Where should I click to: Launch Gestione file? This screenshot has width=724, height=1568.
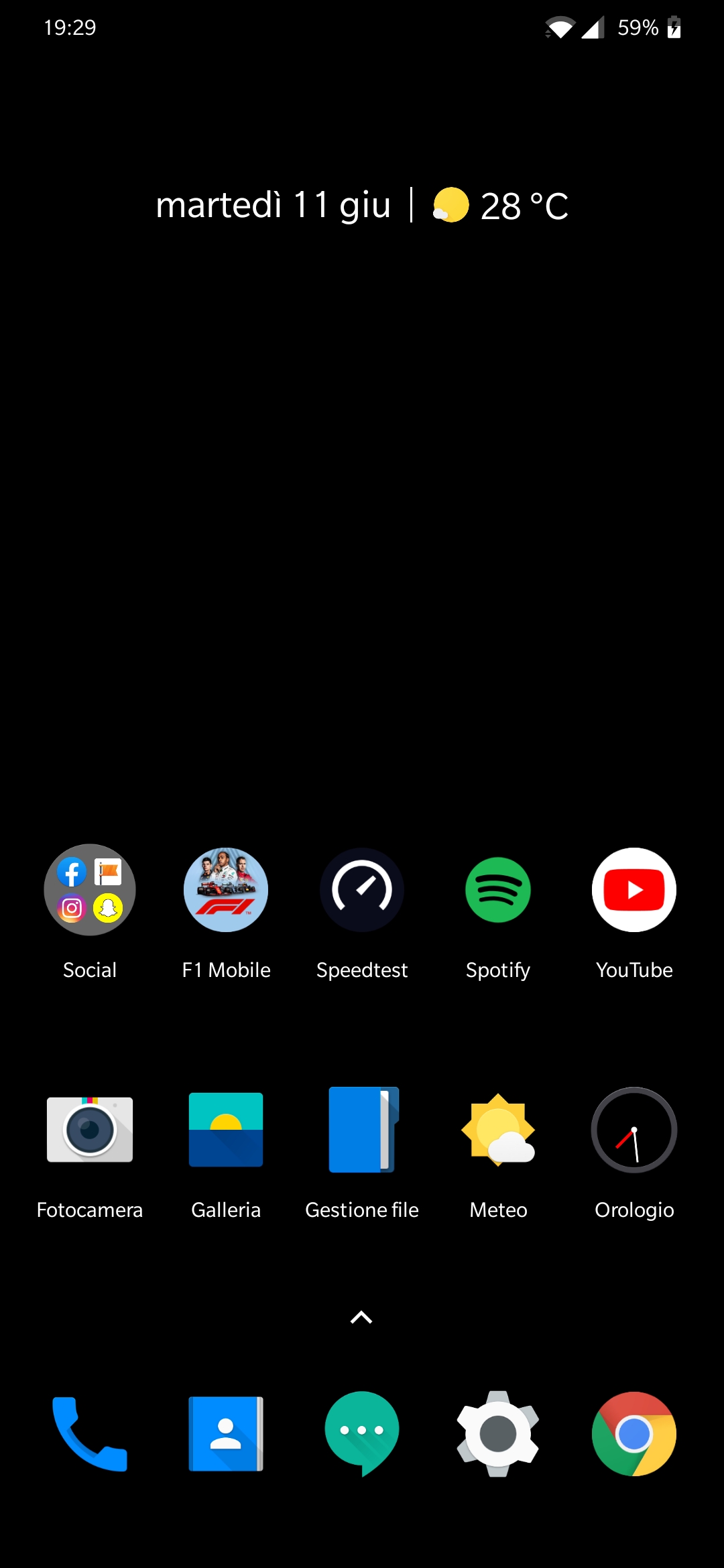coord(362,1130)
